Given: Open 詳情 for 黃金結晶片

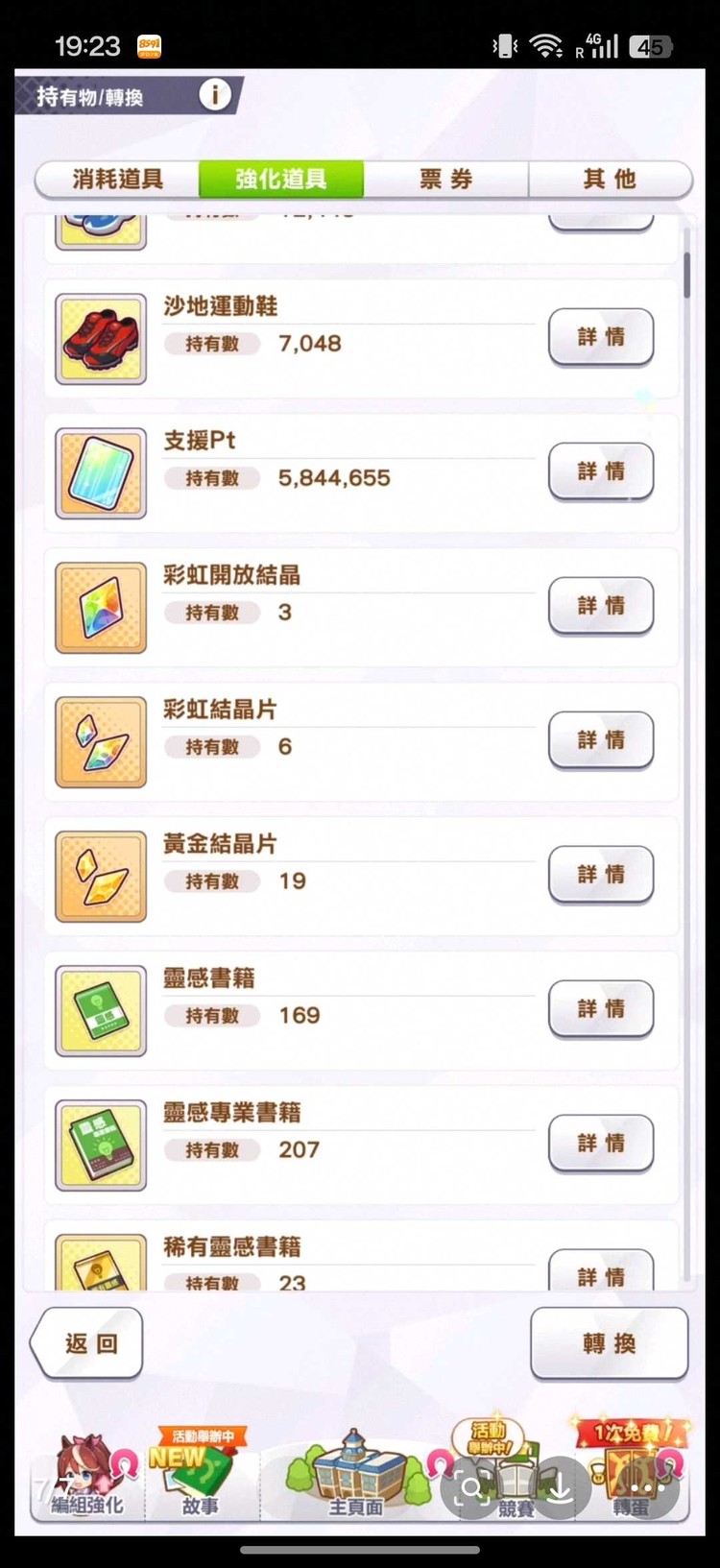Looking at the screenshot, I should (601, 875).
